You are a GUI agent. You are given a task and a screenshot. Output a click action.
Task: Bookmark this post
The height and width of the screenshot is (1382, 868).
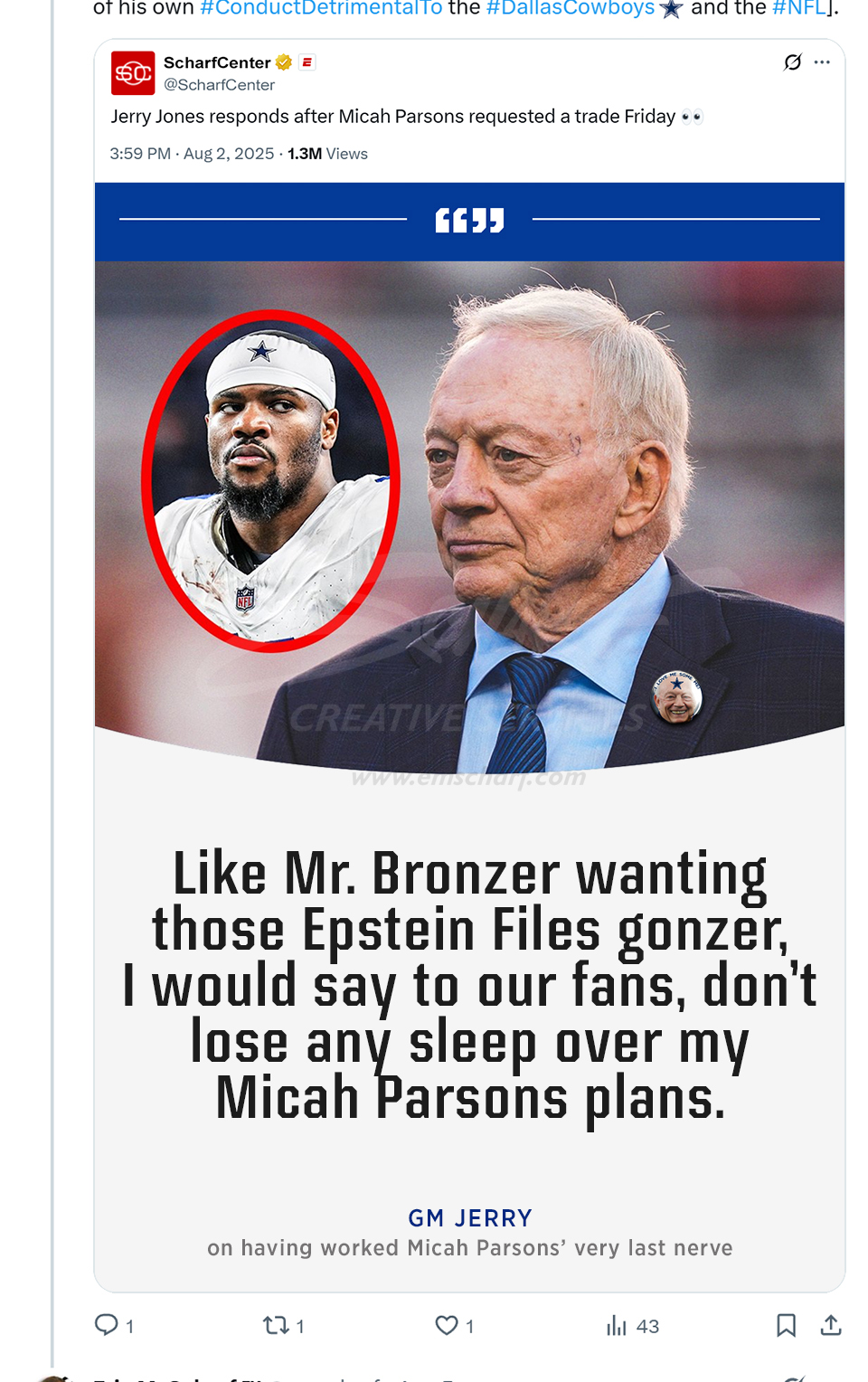(786, 1325)
